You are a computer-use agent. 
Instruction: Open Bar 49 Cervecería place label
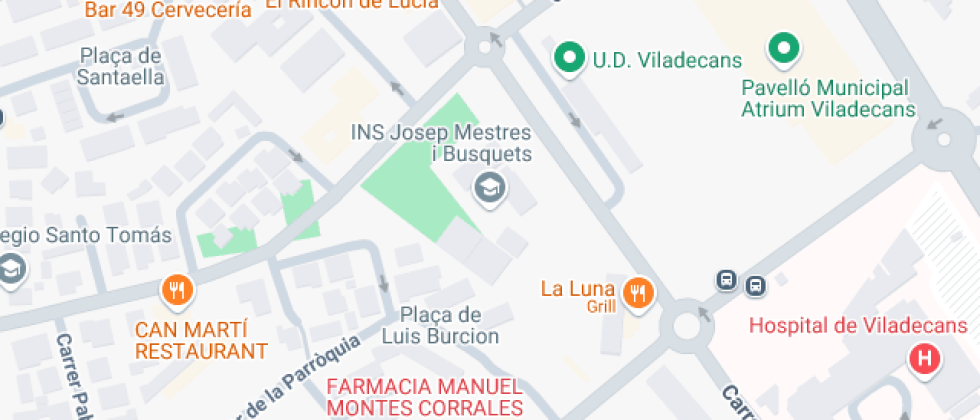tap(168, 11)
